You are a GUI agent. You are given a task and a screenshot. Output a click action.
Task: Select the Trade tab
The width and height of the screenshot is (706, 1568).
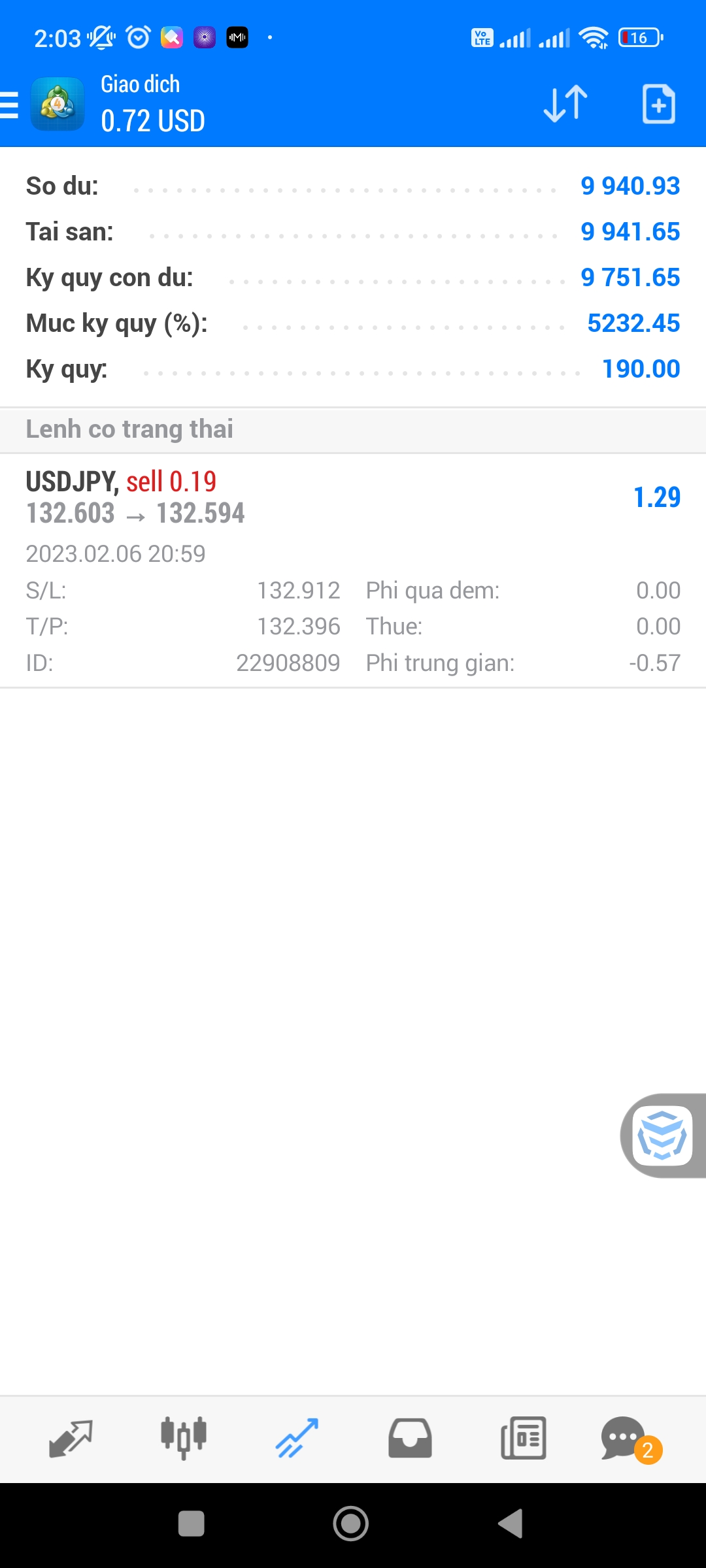pyautogui.click(x=297, y=1439)
